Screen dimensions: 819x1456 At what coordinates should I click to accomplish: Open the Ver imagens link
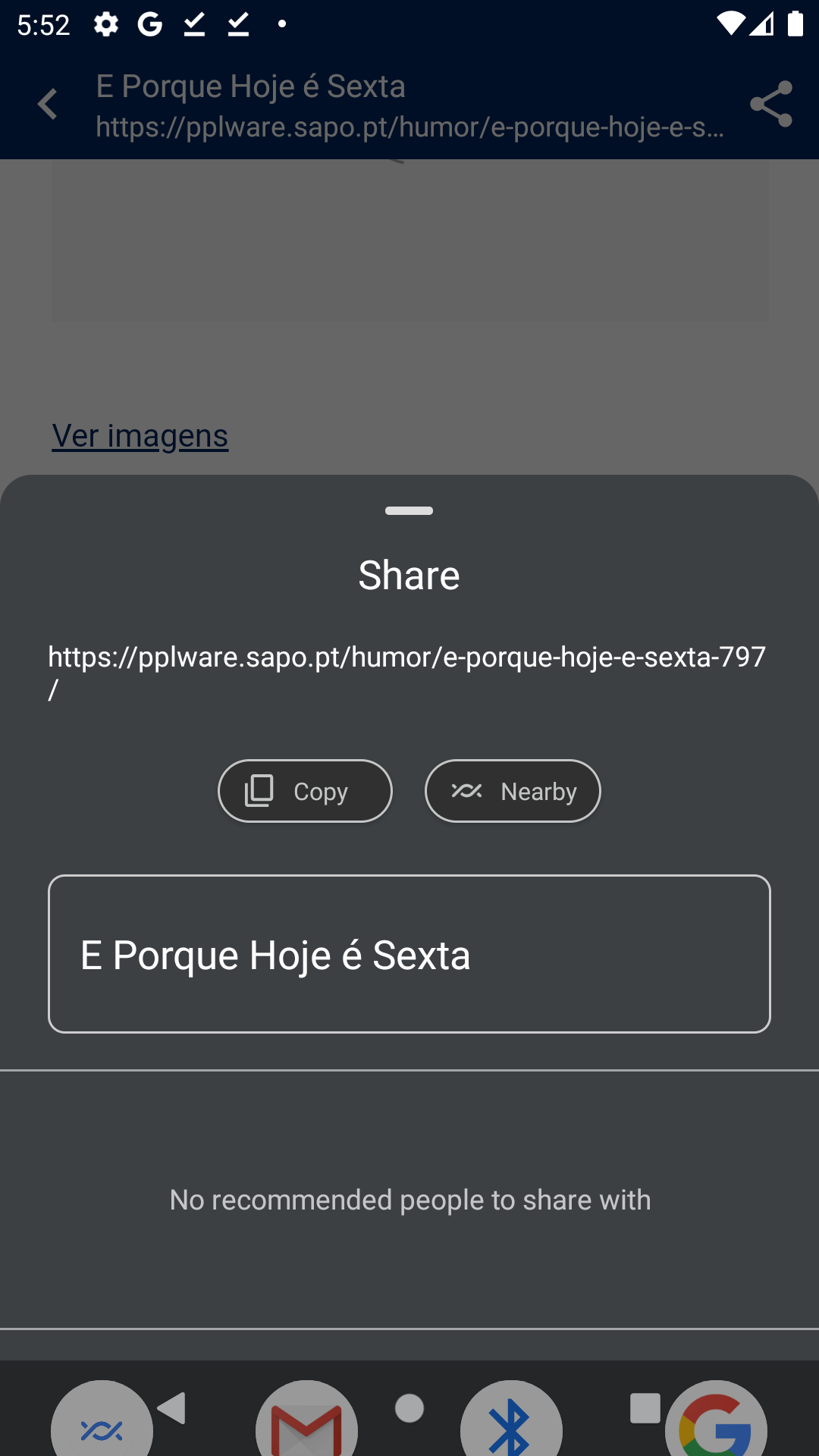coord(140,435)
